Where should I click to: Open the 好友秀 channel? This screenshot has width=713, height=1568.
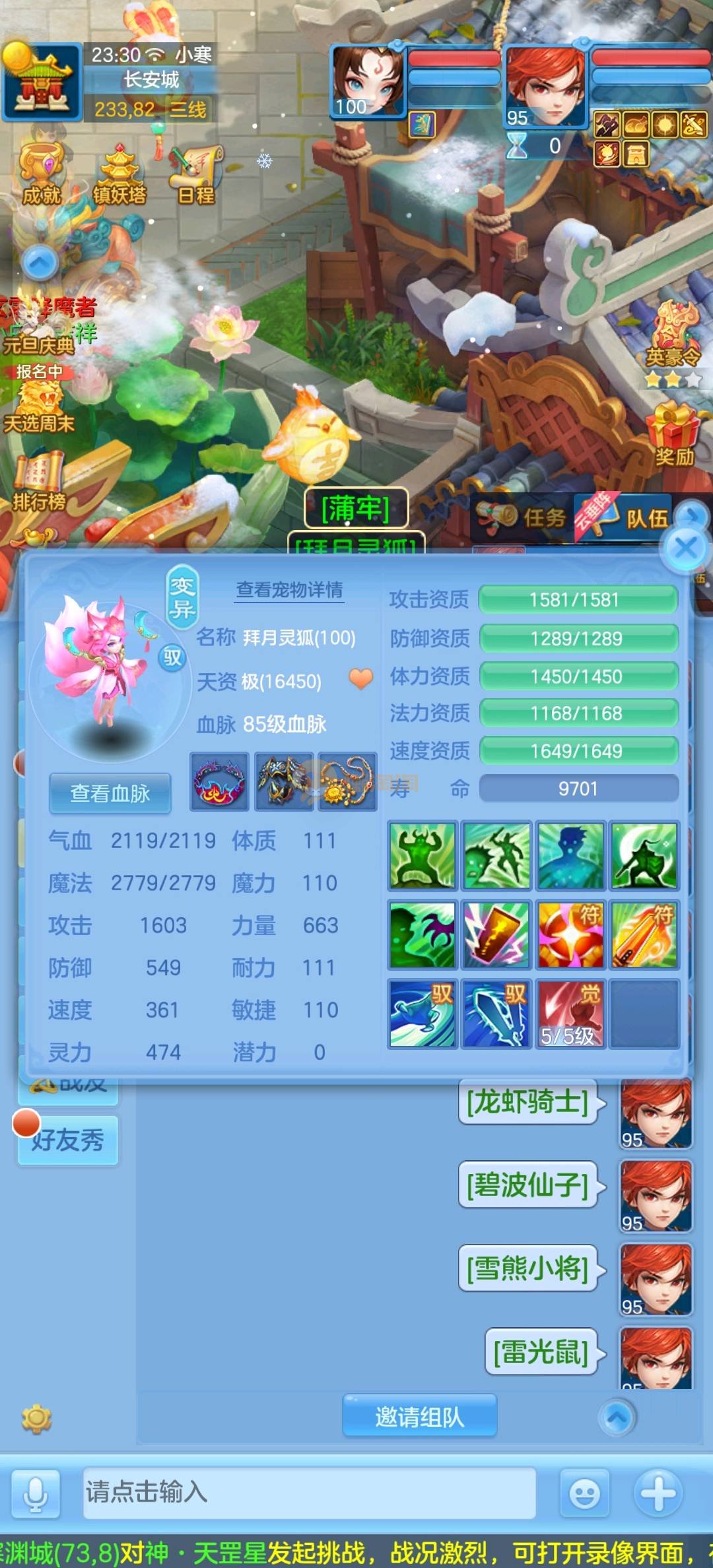click(68, 1140)
